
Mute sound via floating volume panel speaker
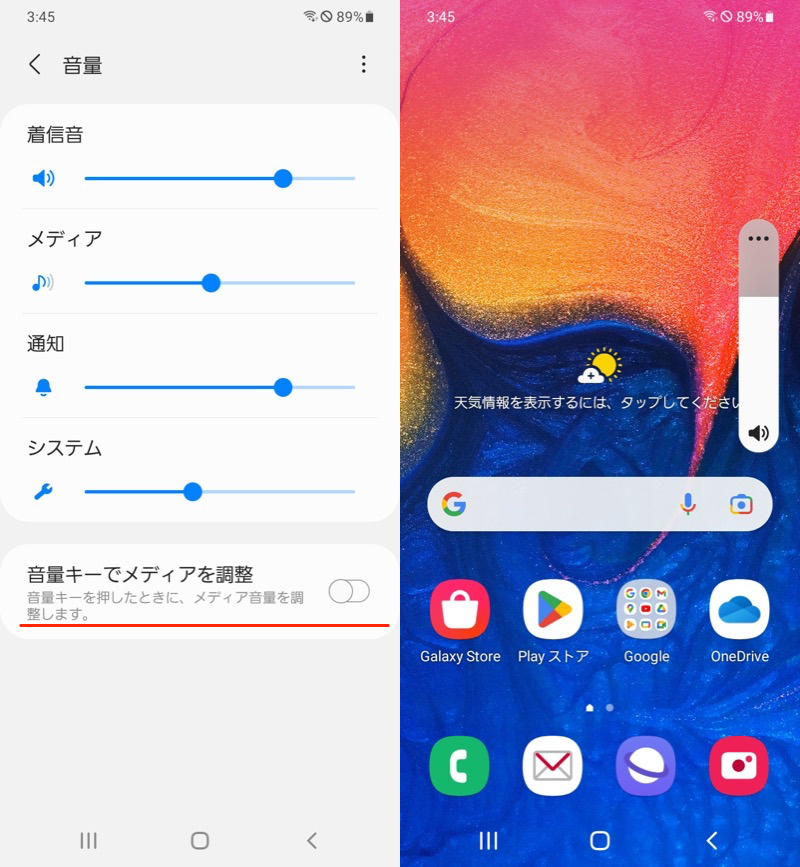[758, 433]
